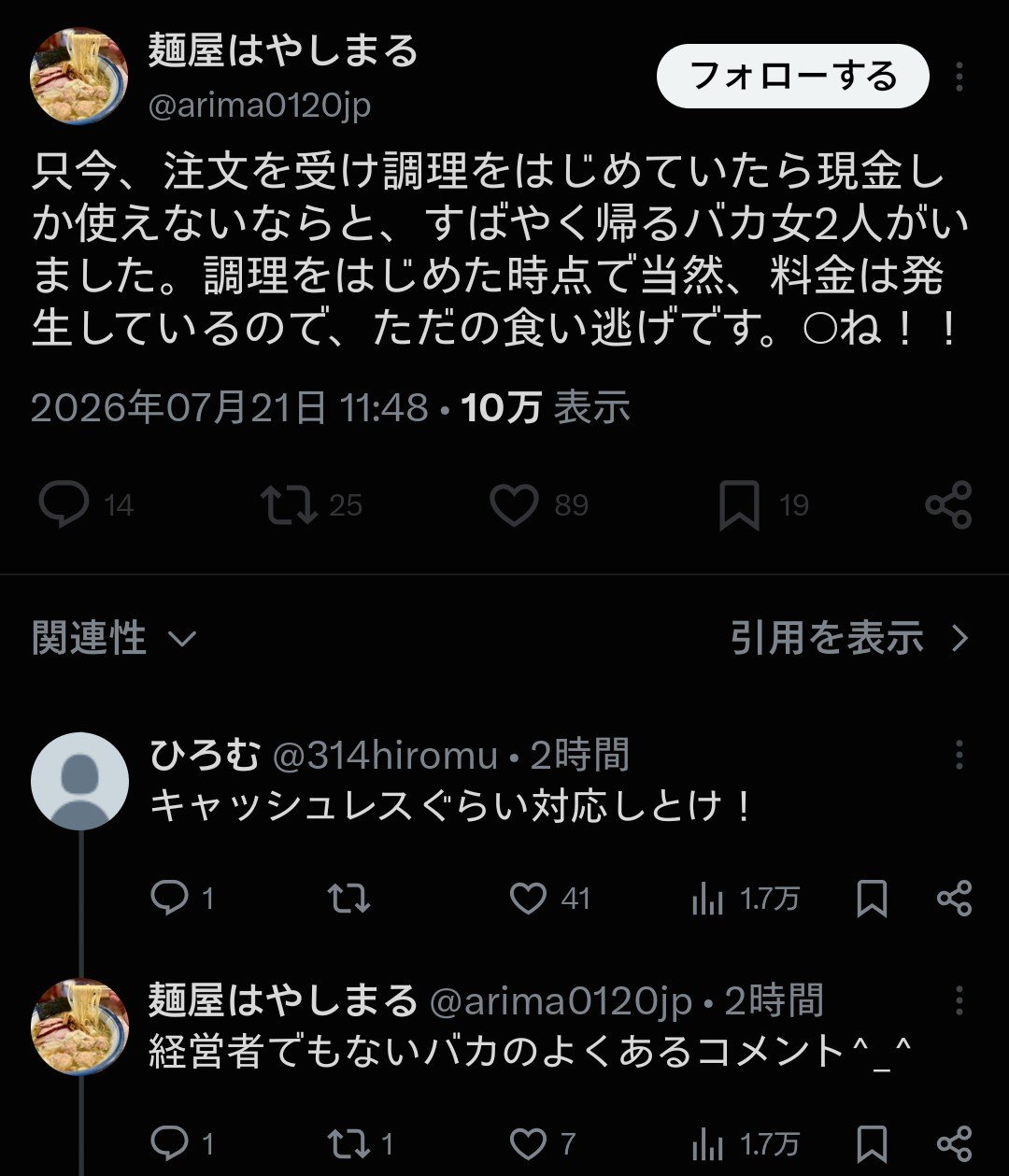The width and height of the screenshot is (1009, 1176).
Task: Like 麺屋はやしまる's reply comment
Action: [x=543, y=1143]
